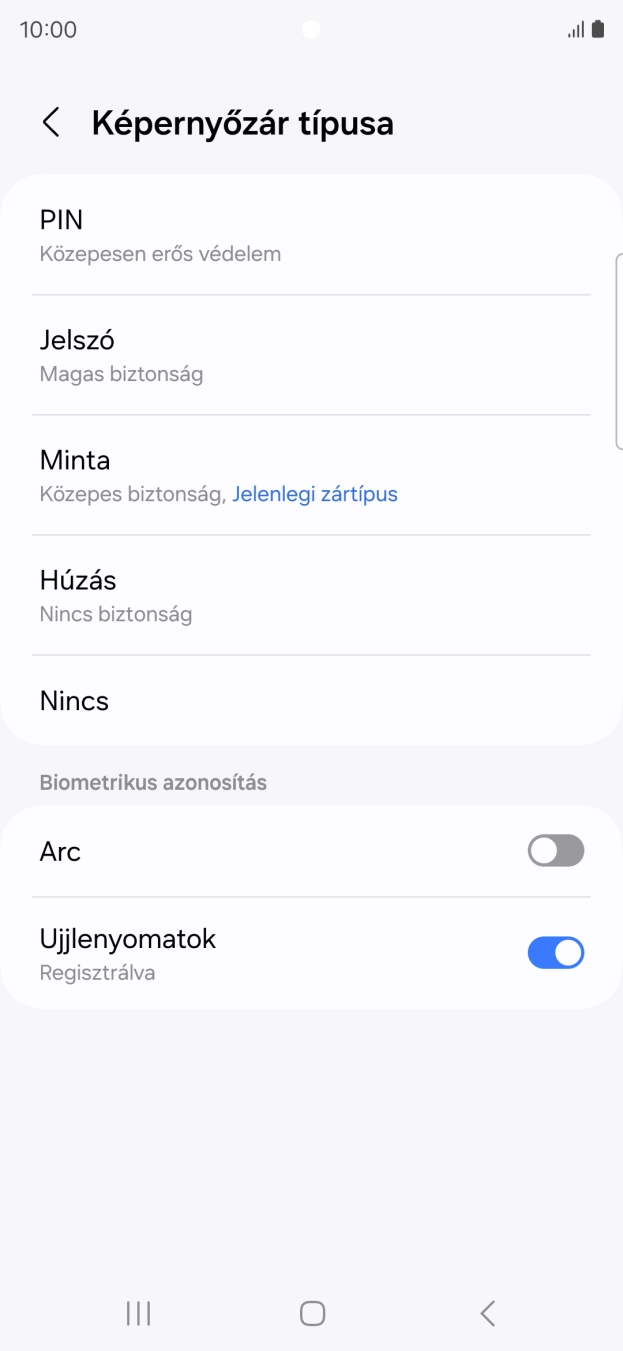Image resolution: width=623 pixels, height=1351 pixels.
Task: Enable the Arc biometric toggle
Action: pyautogui.click(x=555, y=851)
